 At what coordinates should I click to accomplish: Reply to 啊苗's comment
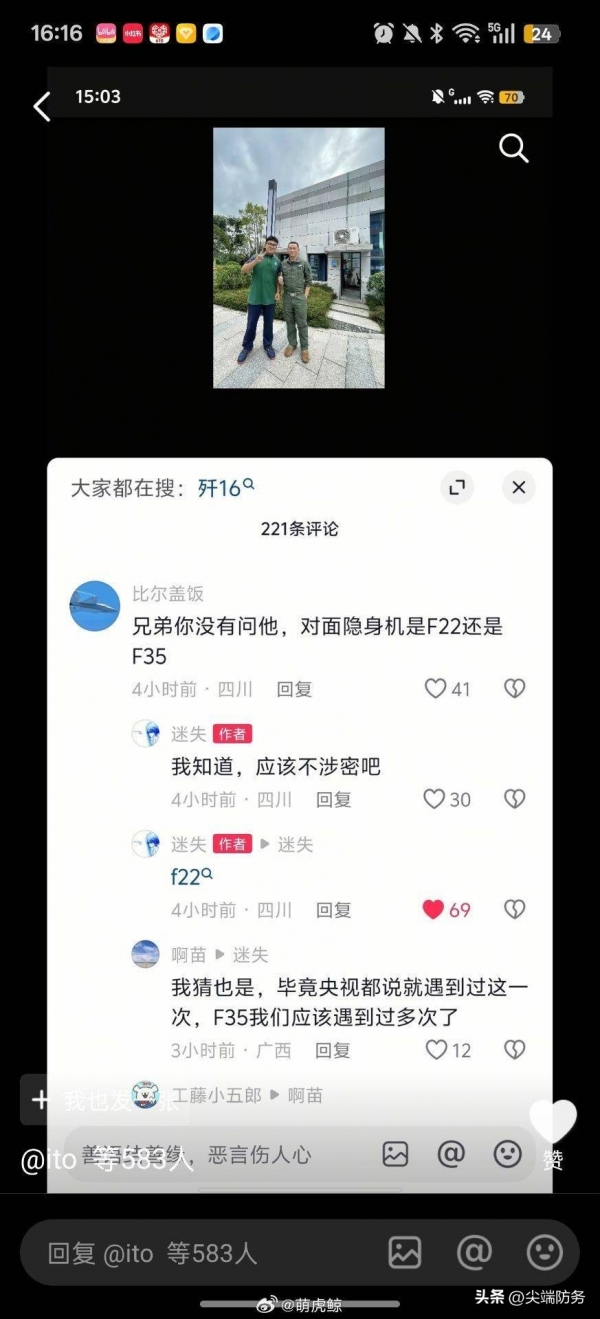[332, 1050]
